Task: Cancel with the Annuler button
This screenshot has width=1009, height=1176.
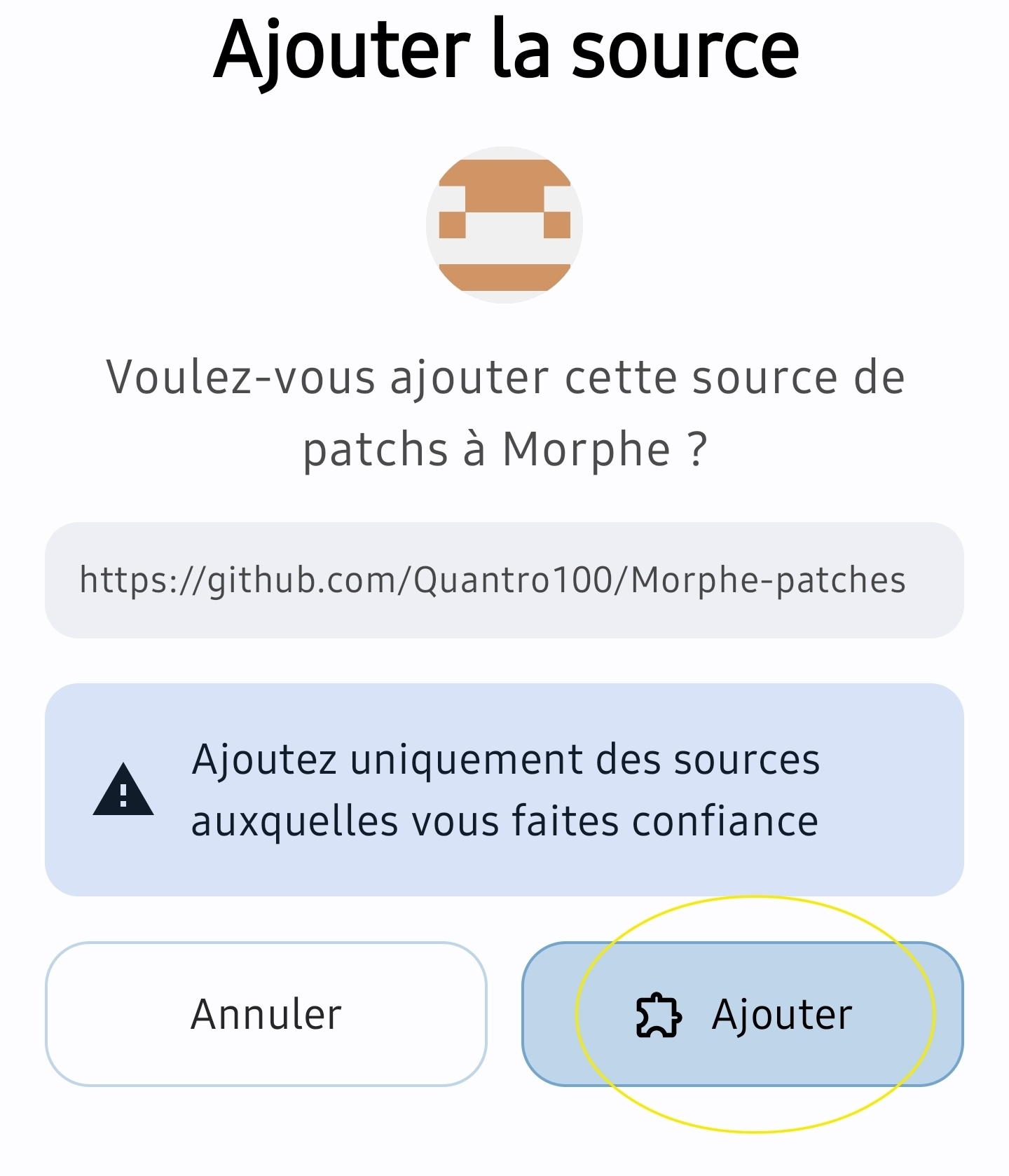Action: coord(266,1014)
